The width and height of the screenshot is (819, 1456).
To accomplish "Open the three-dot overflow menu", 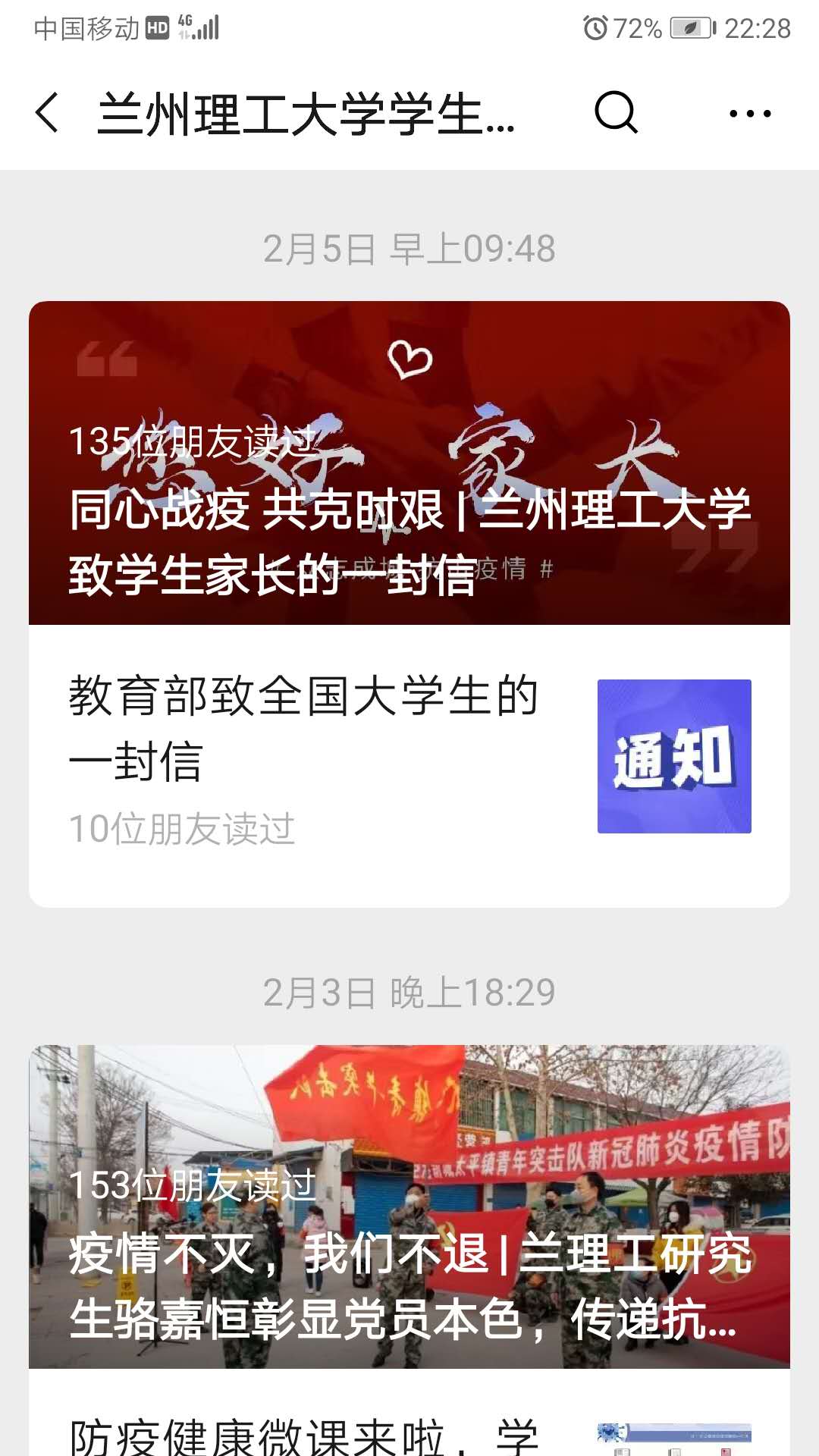I will tap(749, 114).
